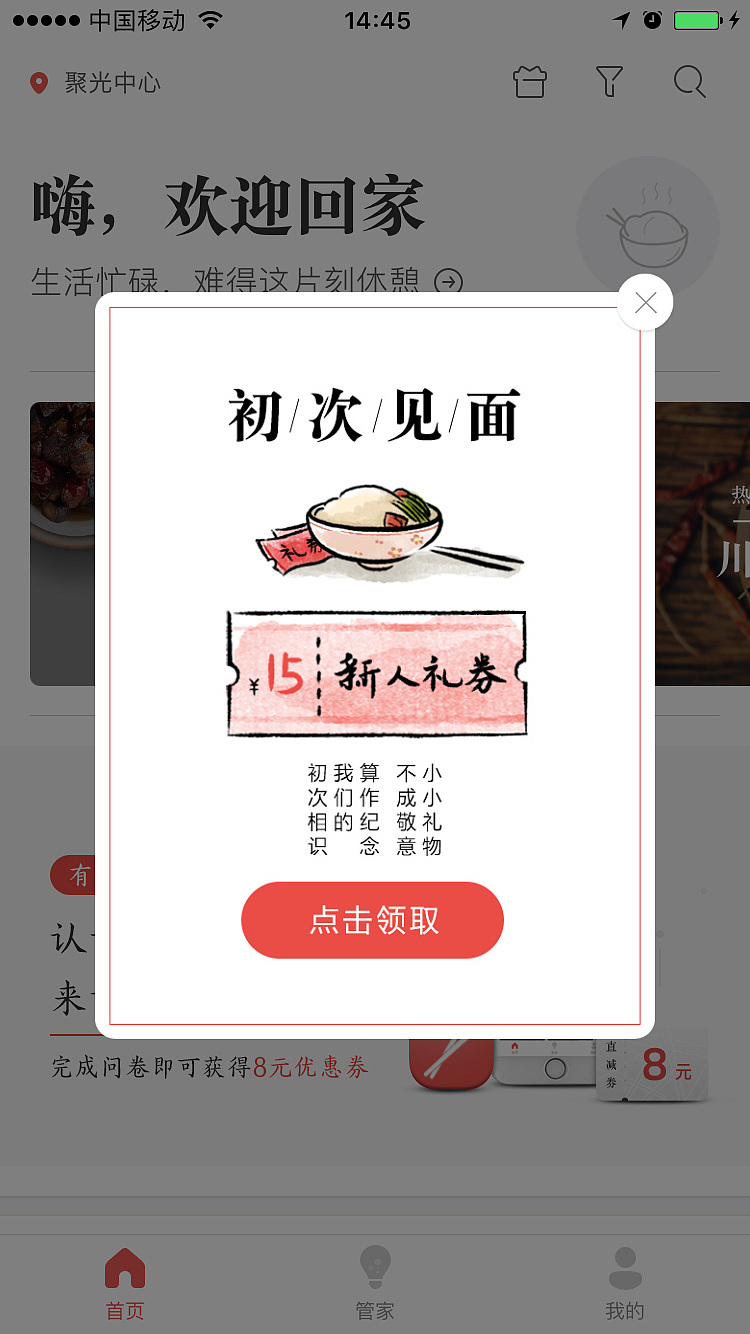750x1334 pixels.
Task: Switch to the 管家 tab
Action: pyautogui.click(x=374, y=1285)
